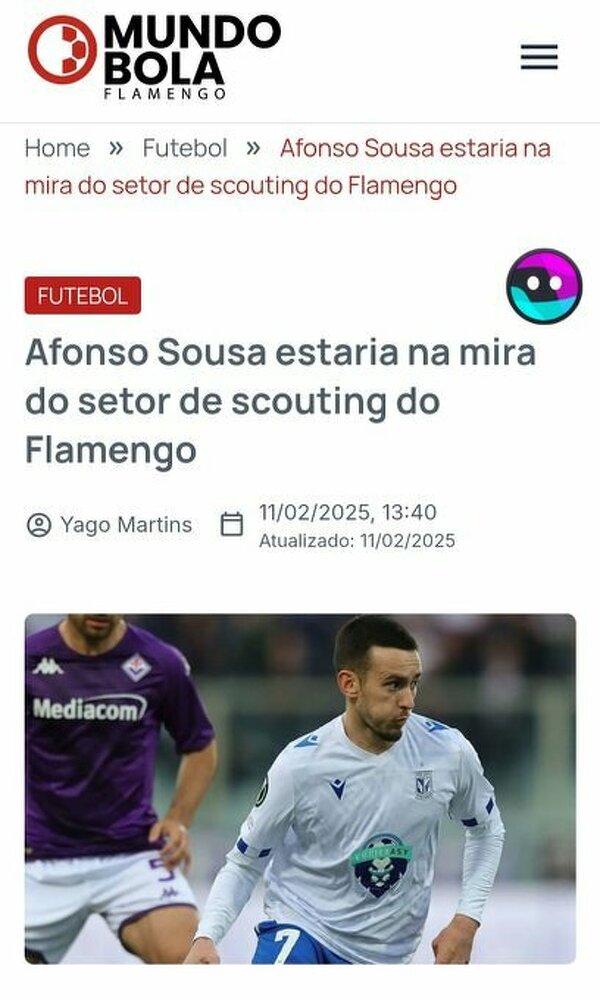Open author Yago Martins' page
Screen dimensions: 600x1000
pos(125,525)
